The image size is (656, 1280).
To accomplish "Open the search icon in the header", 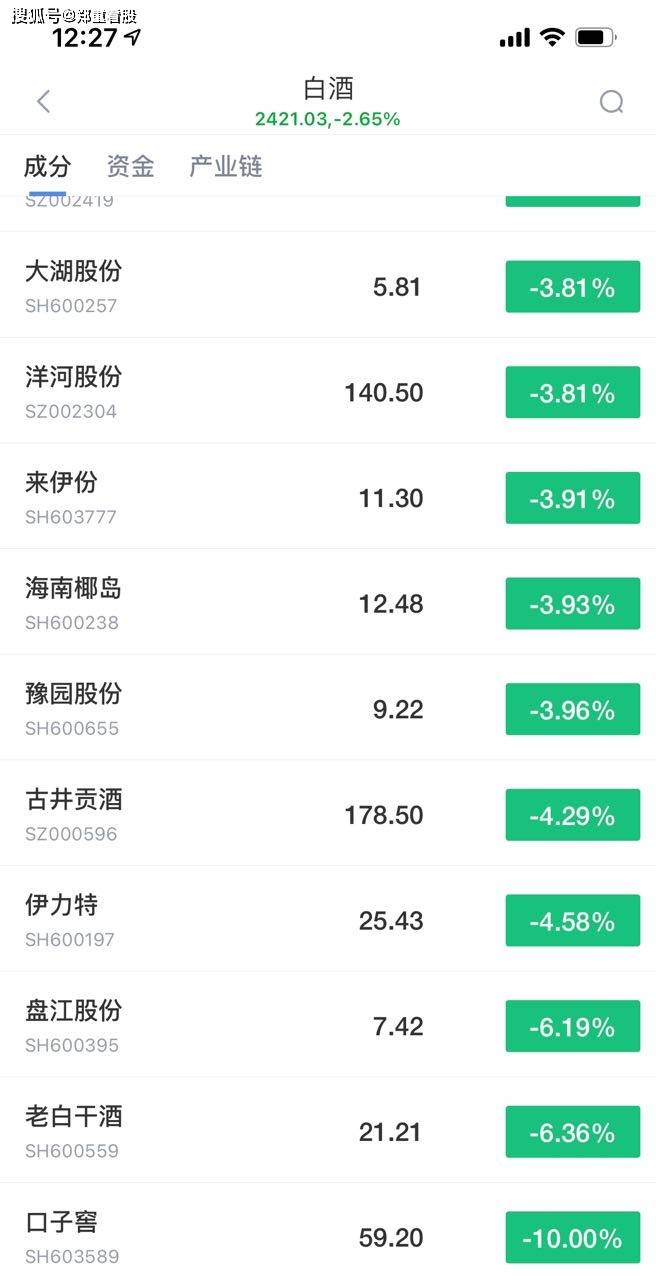I will click(611, 102).
